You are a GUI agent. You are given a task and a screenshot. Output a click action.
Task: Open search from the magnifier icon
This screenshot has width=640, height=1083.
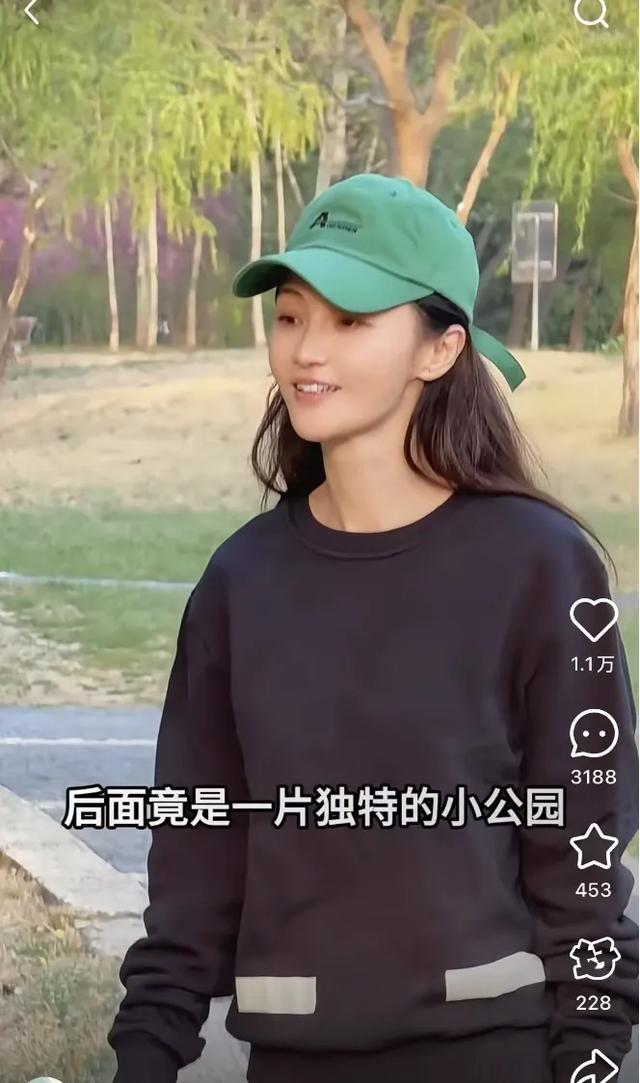[591, 12]
